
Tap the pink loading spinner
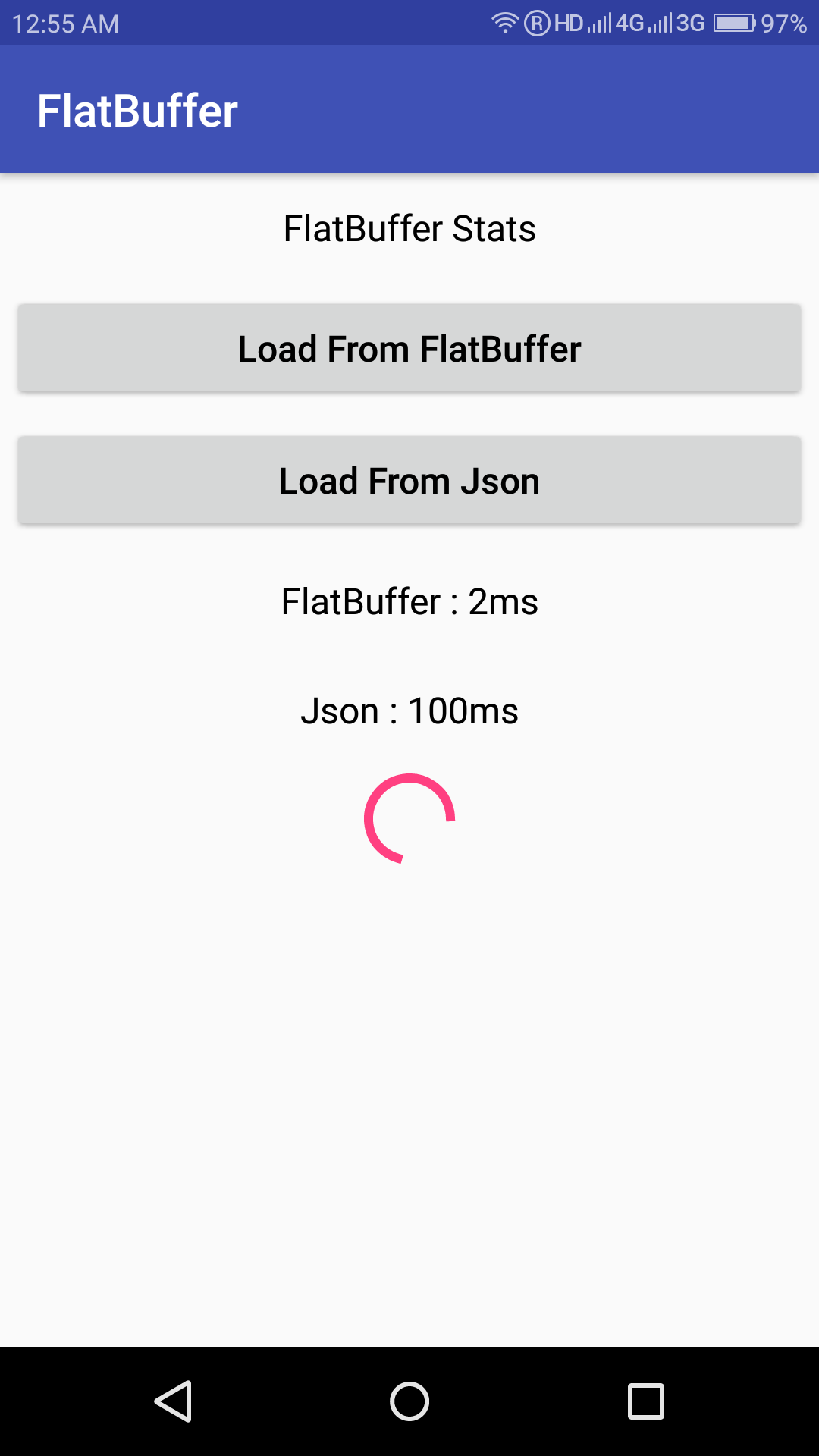tap(409, 821)
